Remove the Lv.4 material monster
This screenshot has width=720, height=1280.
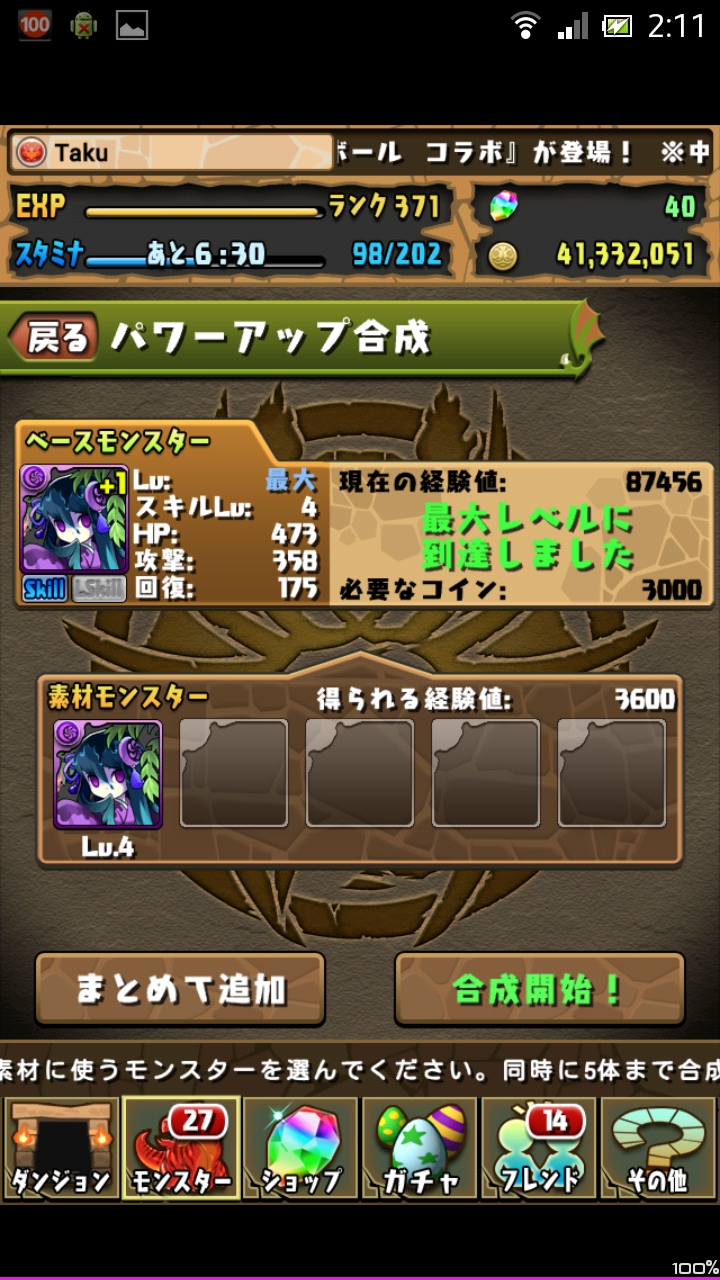pyautogui.click(x=107, y=774)
